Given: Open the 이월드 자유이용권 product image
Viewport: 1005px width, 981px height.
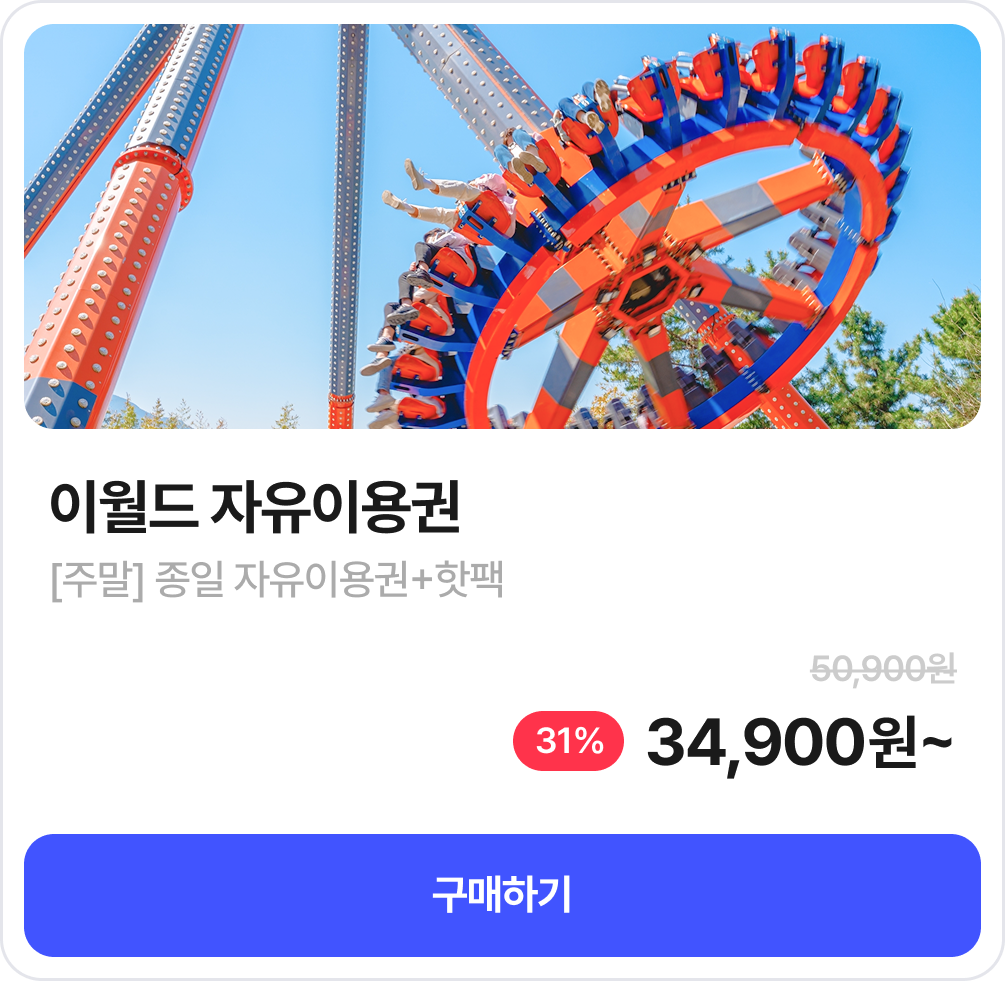Looking at the screenshot, I should coord(502,227).
